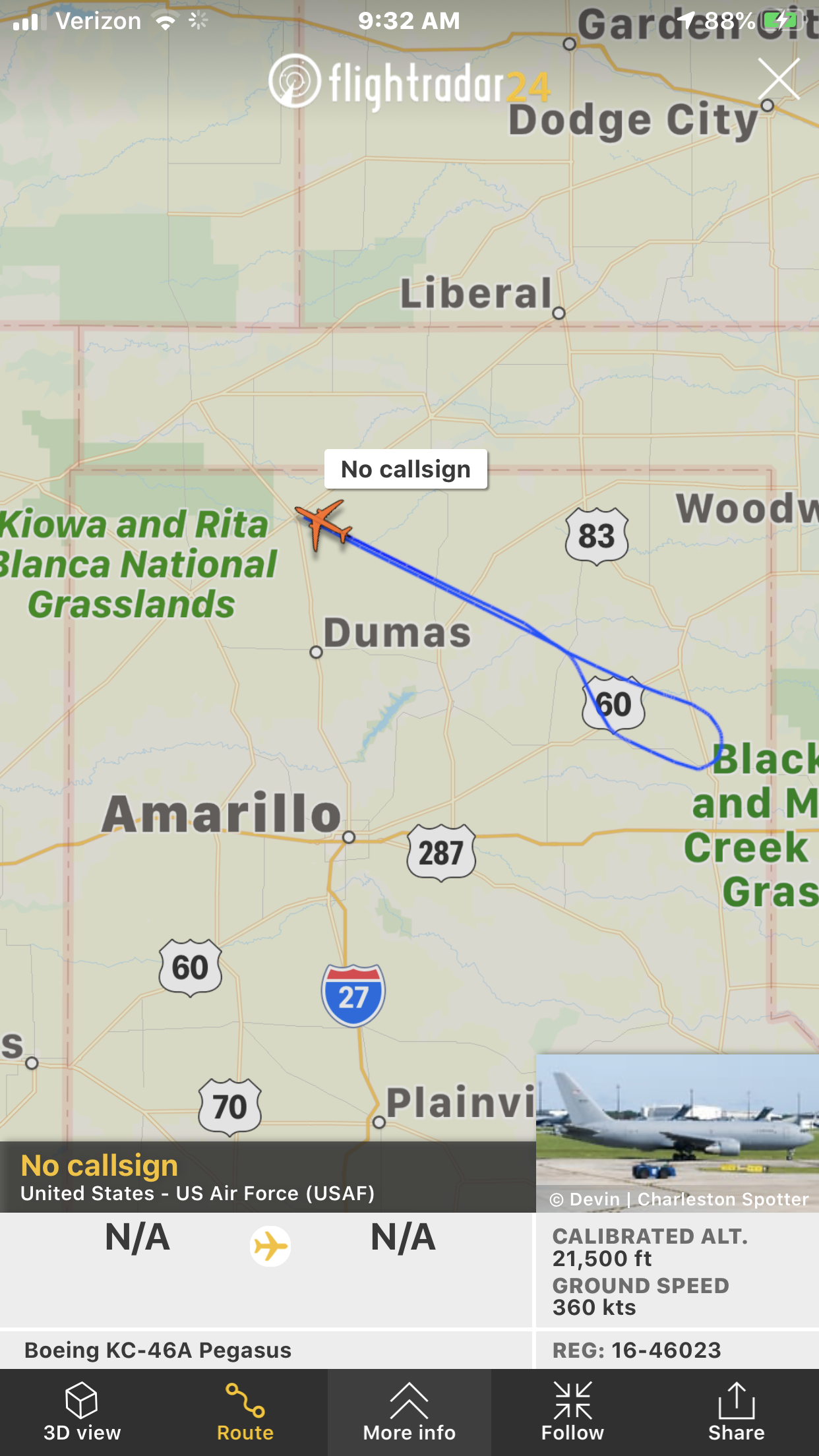Tap the orange aircraft on the map
The height and width of the screenshot is (1456, 819).
pos(323,524)
